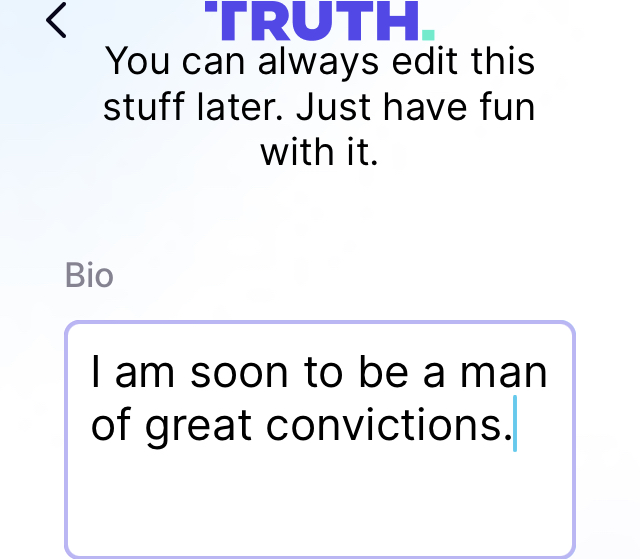Go back using the top-left arrow
This screenshot has width=640, height=559.
pos(59,20)
